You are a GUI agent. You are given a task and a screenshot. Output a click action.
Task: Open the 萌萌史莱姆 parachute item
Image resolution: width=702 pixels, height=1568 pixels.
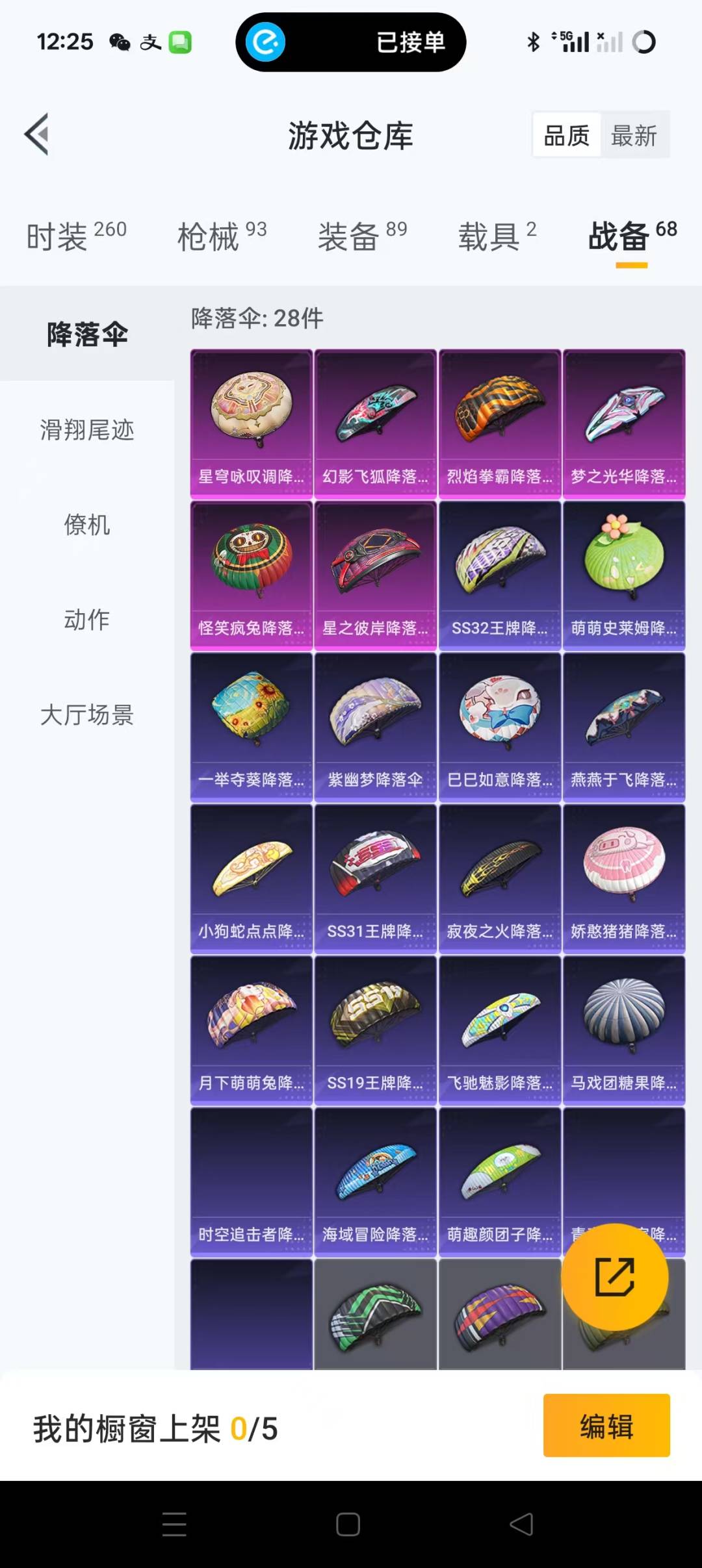coord(624,575)
